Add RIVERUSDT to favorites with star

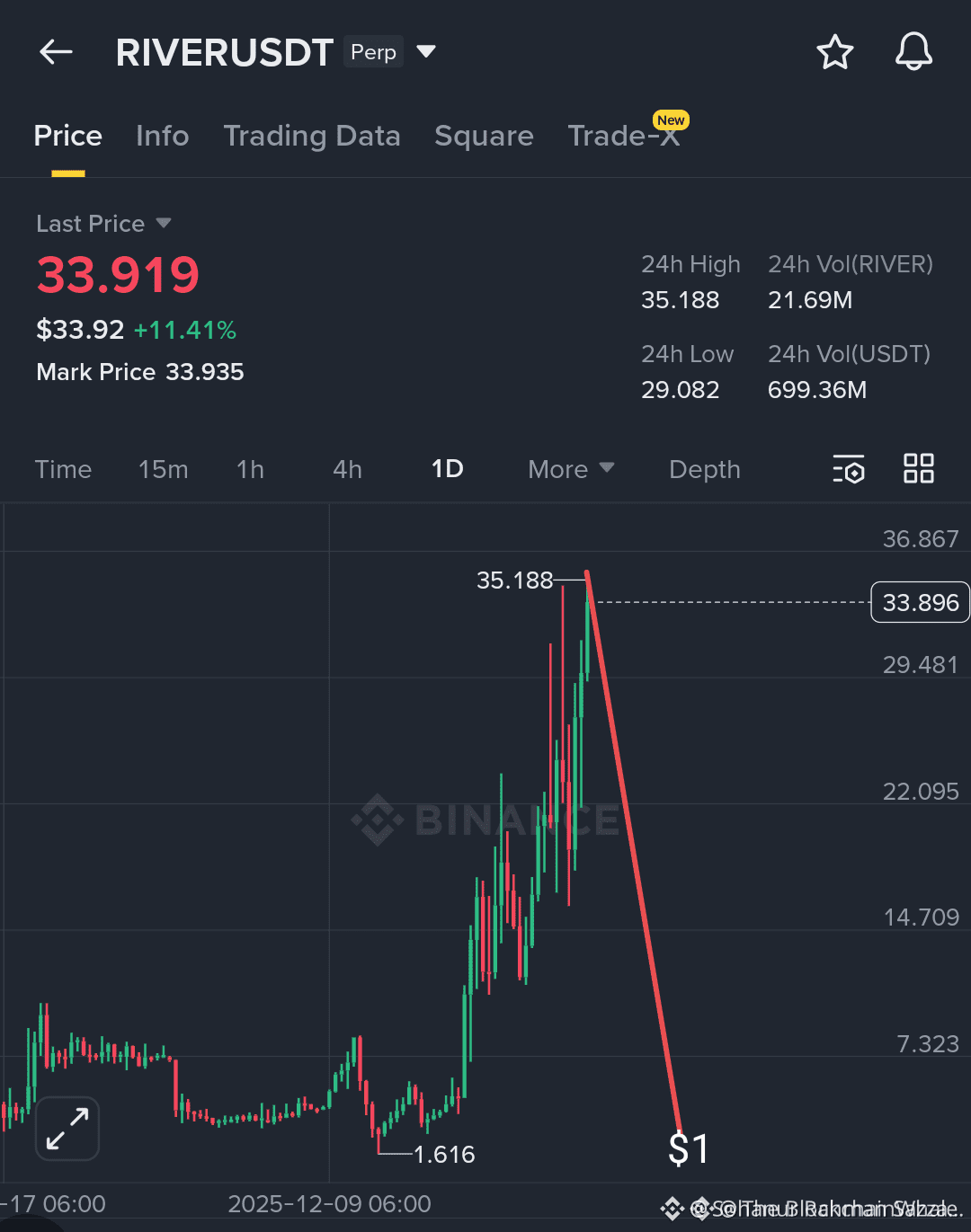point(834,52)
